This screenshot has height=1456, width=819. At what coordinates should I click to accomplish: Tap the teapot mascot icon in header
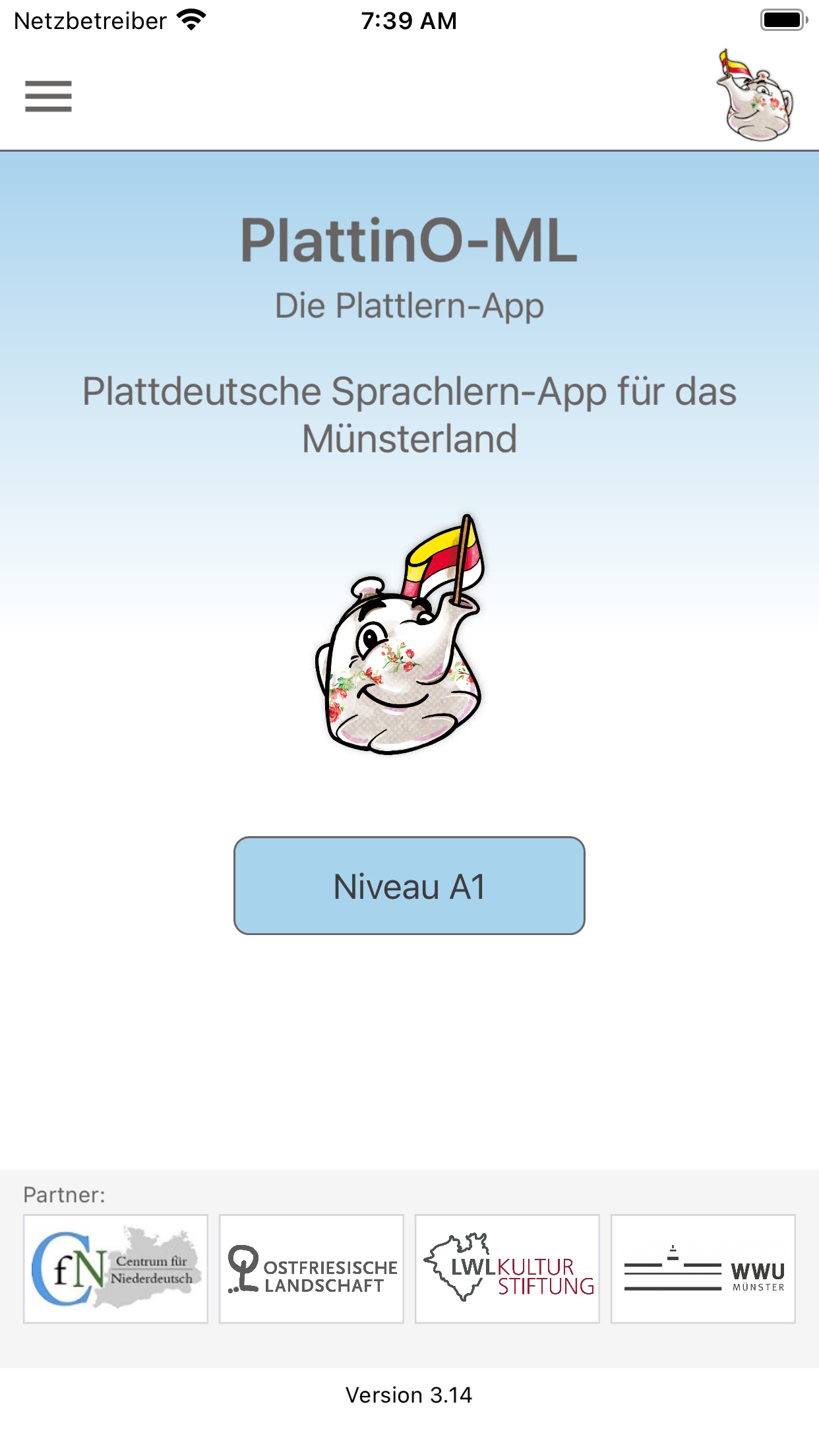click(755, 95)
